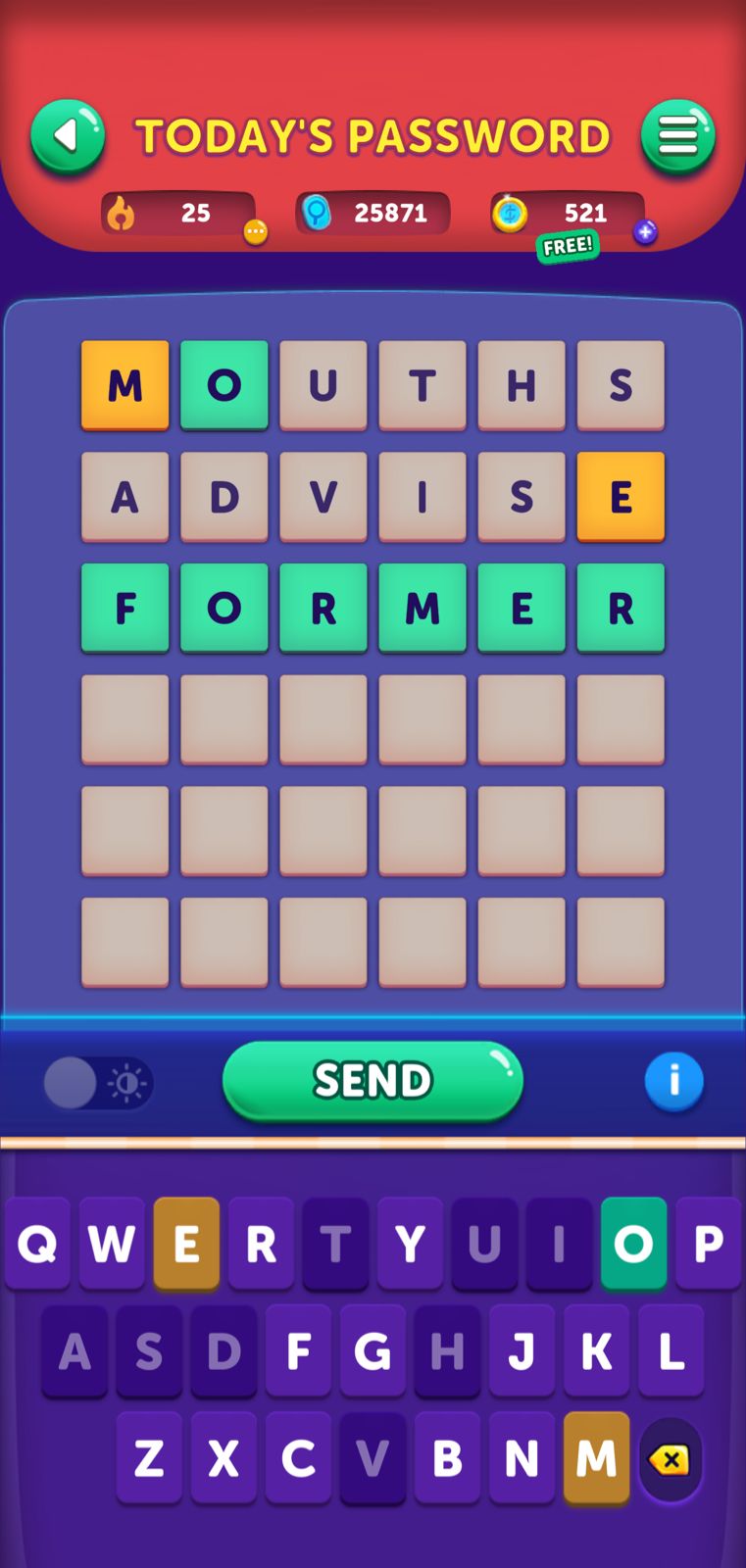The width and height of the screenshot is (746, 1568).
Task: Type the letter L on the keyboard
Action: click(x=671, y=1351)
